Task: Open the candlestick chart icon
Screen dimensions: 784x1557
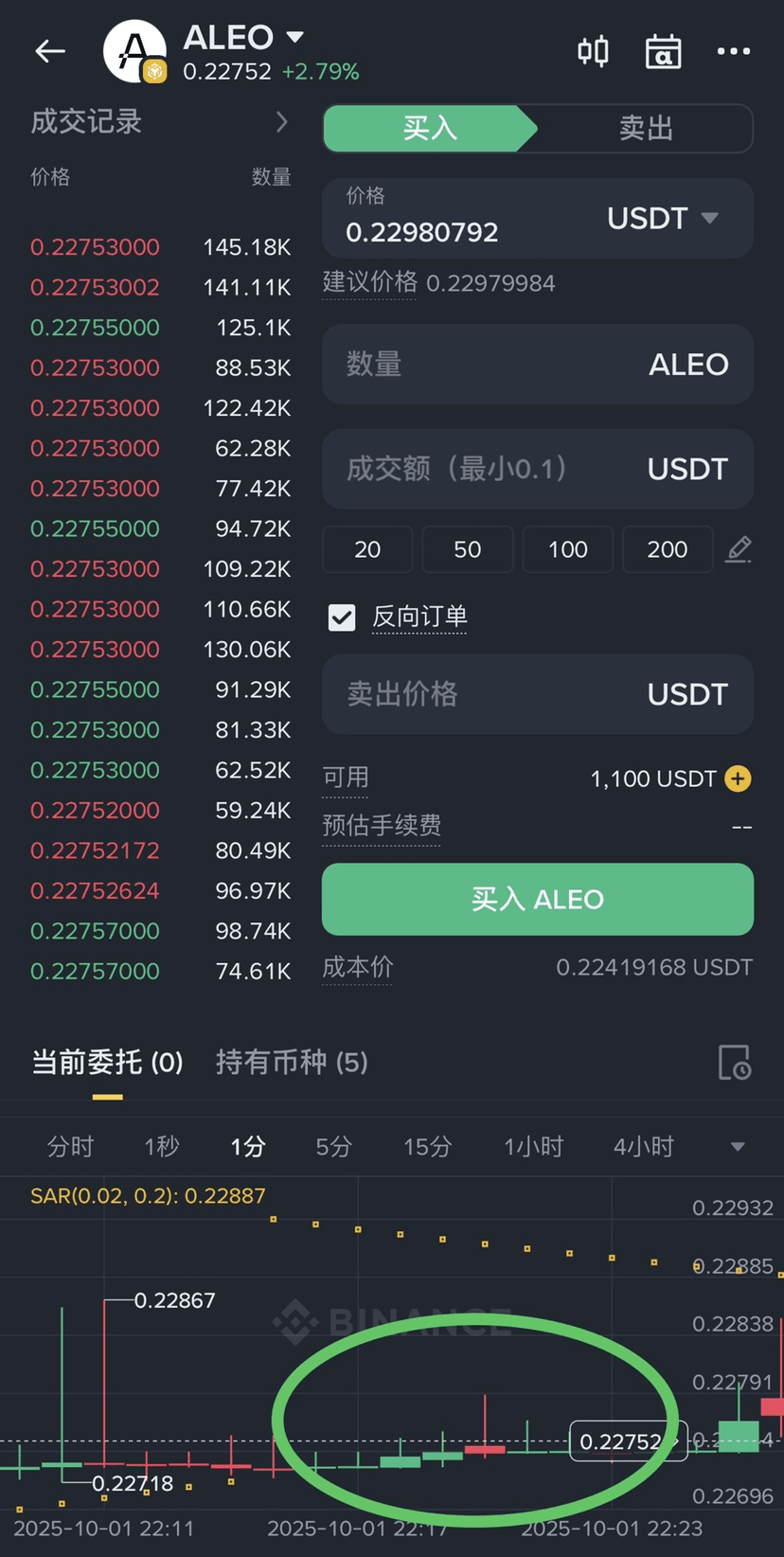Action: [594, 51]
